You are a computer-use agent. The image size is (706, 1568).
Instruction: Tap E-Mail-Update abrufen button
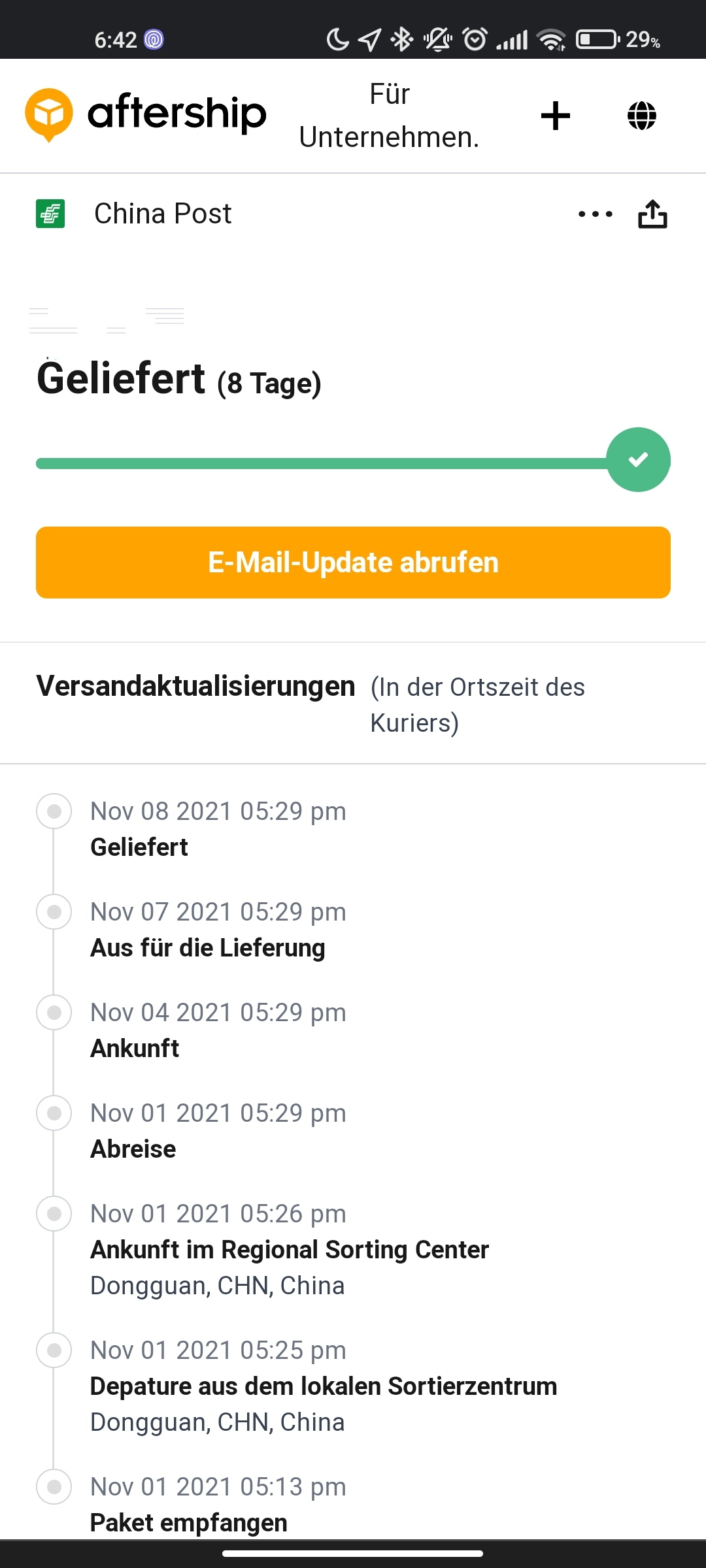point(353,563)
